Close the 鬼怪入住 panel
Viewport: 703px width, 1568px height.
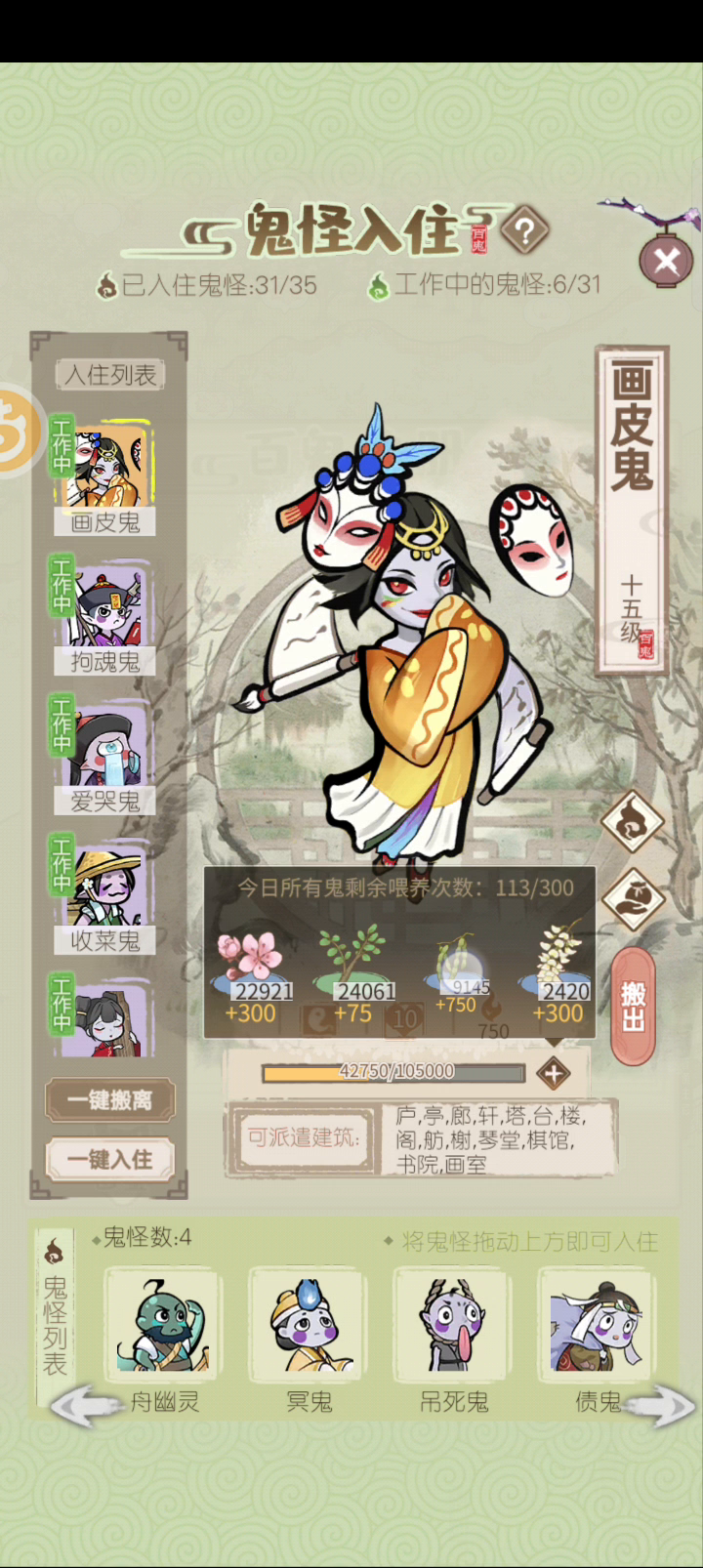point(666,261)
